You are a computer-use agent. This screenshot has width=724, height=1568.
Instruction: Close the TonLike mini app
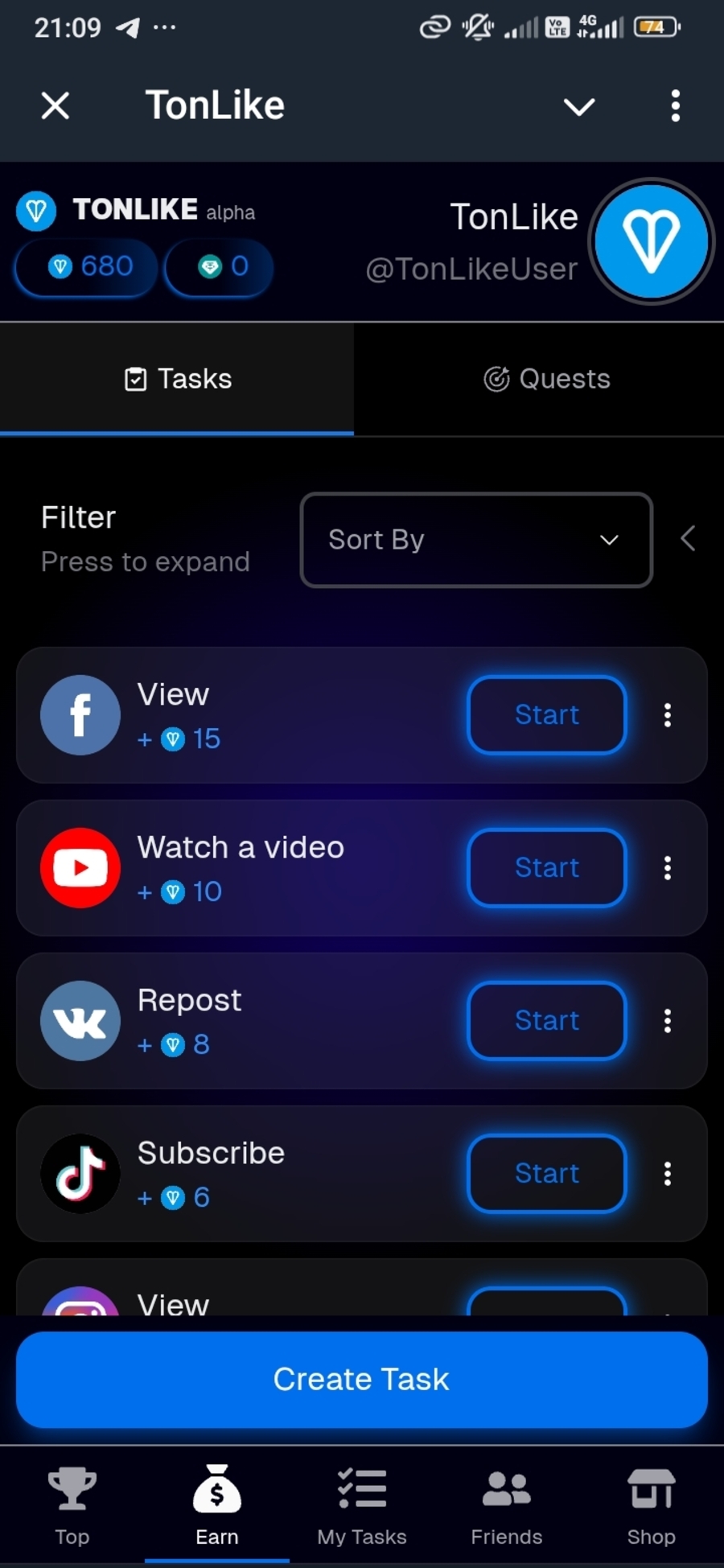[x=56, y=105]
